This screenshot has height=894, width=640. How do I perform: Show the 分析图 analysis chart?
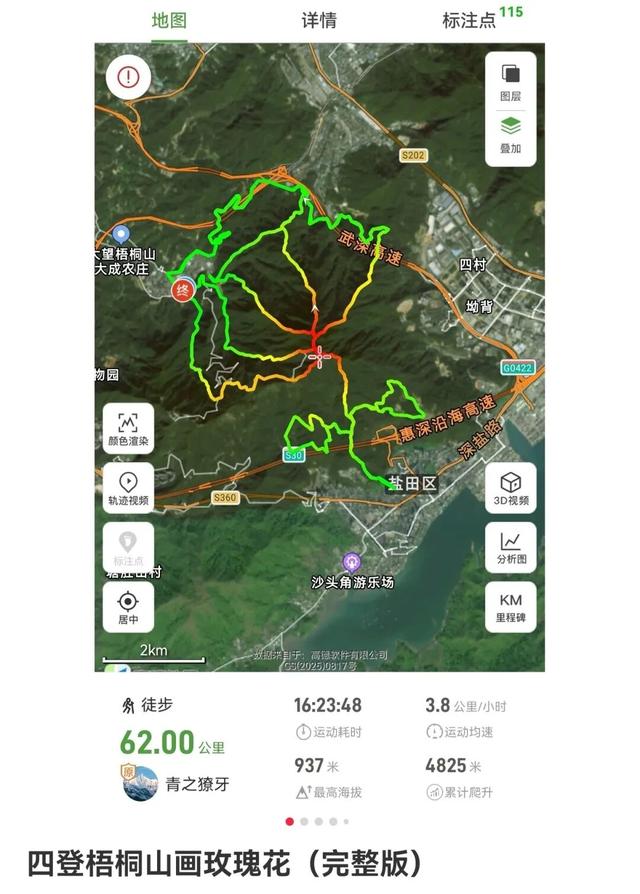(510, 547)
